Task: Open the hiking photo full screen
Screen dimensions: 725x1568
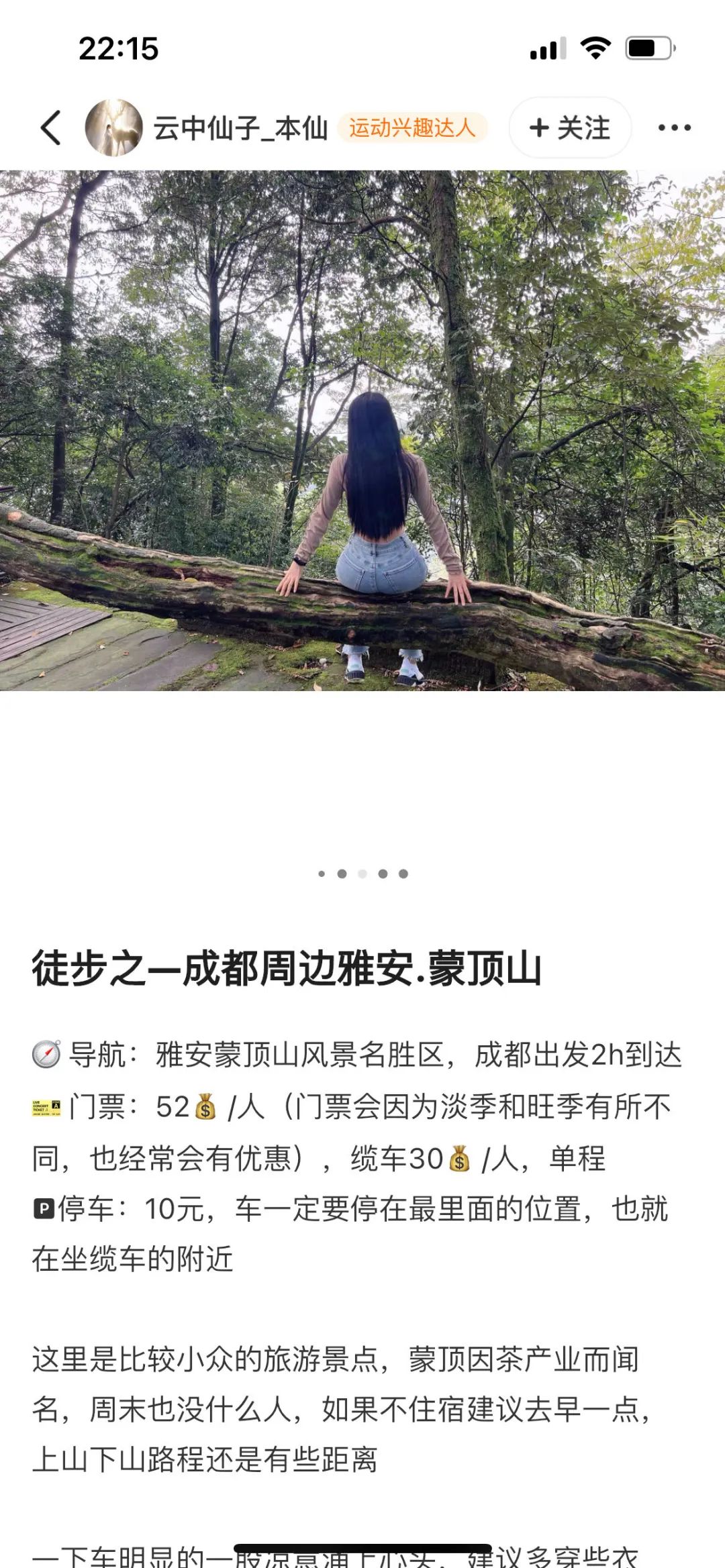Action: [362, 429]
